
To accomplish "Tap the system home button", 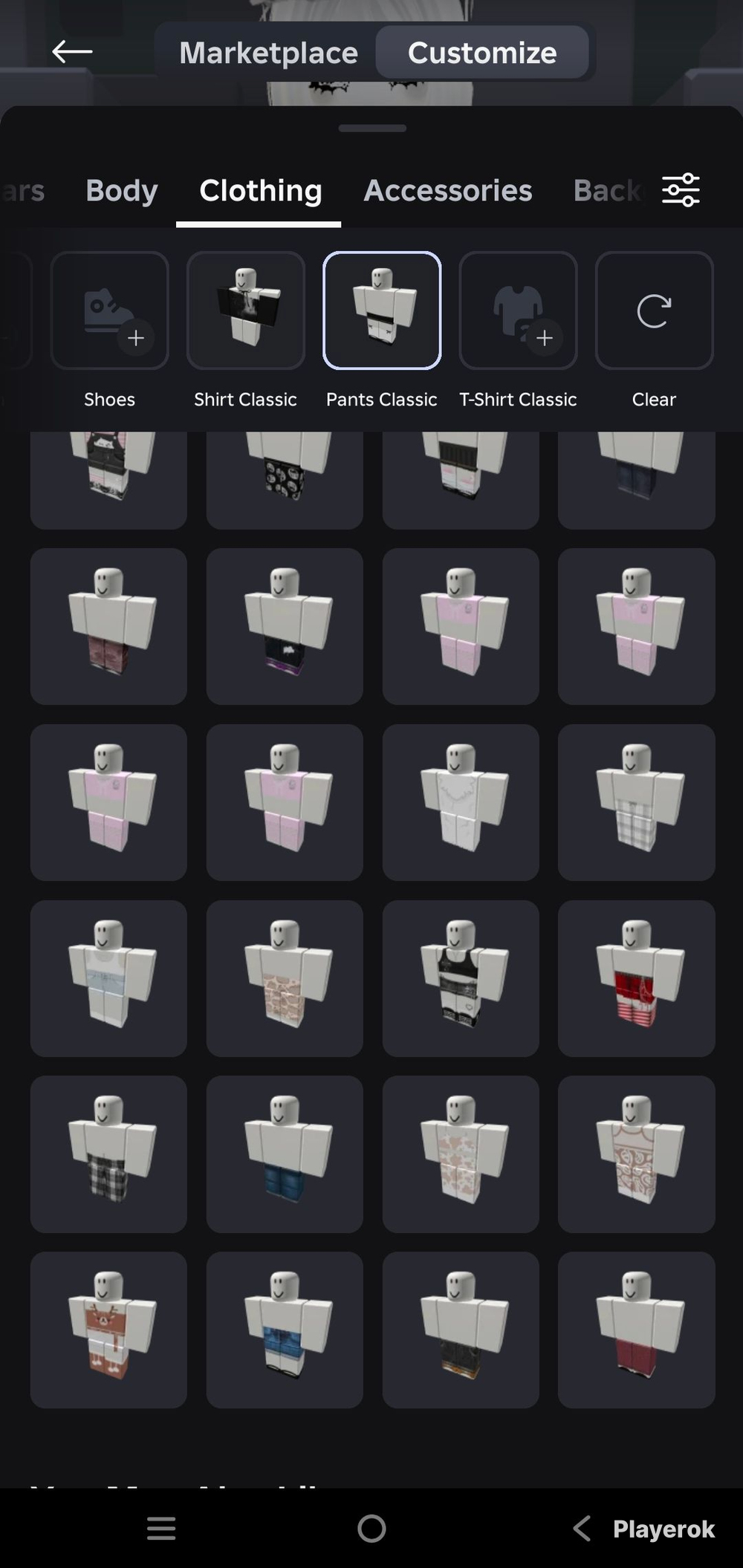I will pos(371,1529).
